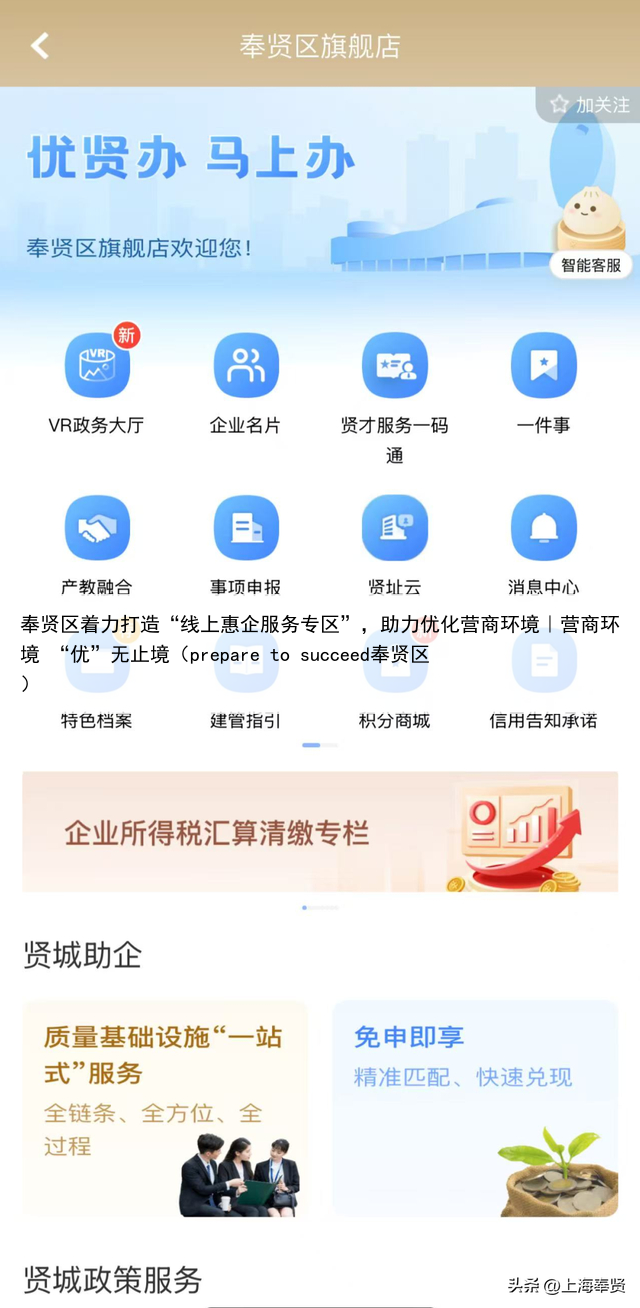Screen dimensions: 640x1308
Task: Open the 免申即享 card
Action: [x=475, y=1108]
